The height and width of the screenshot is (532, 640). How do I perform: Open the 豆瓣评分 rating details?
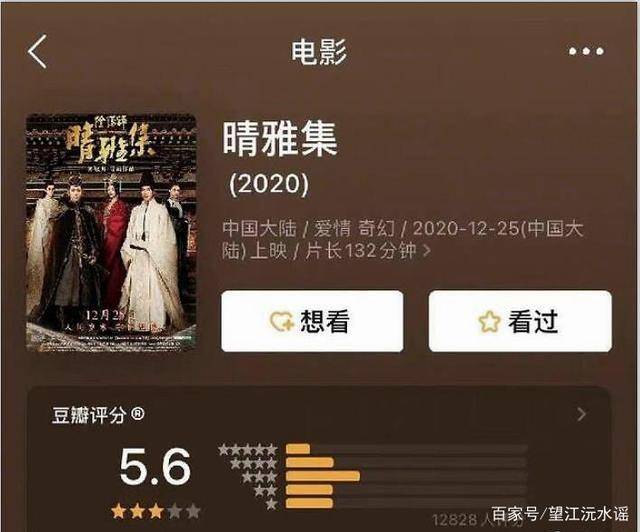point(582,414)
